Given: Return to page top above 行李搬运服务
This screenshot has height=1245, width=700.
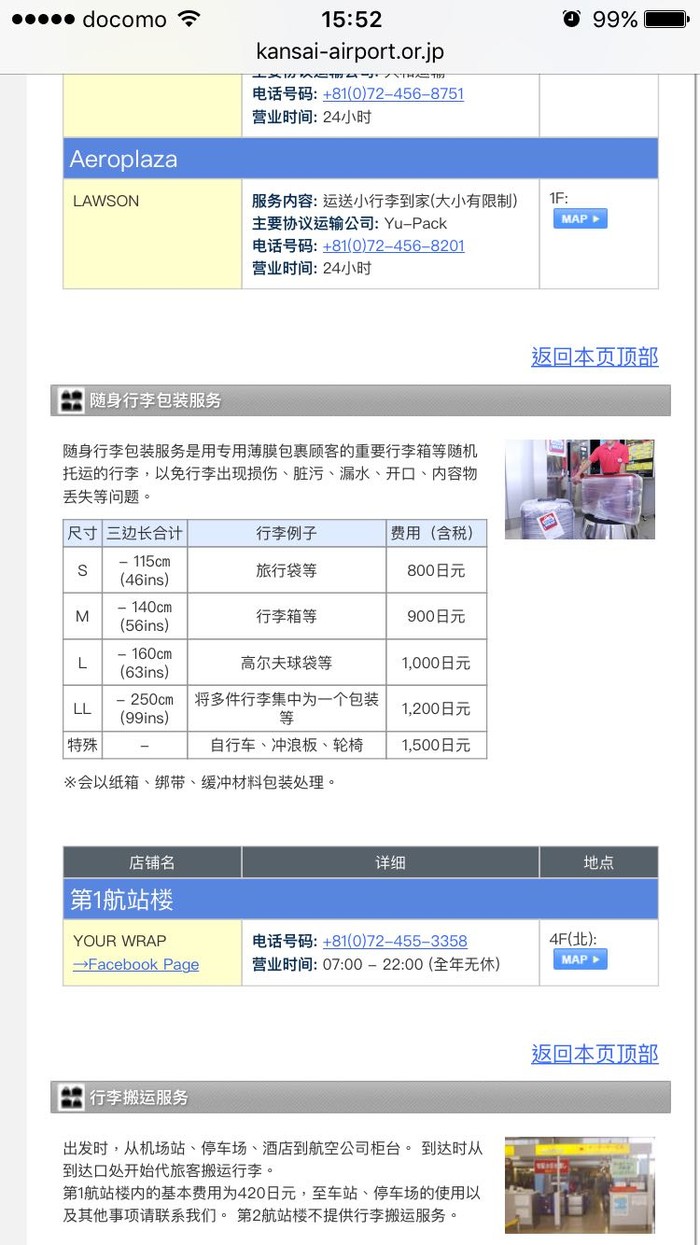Looking at the screenshot, I should (x=594, y=1054).
